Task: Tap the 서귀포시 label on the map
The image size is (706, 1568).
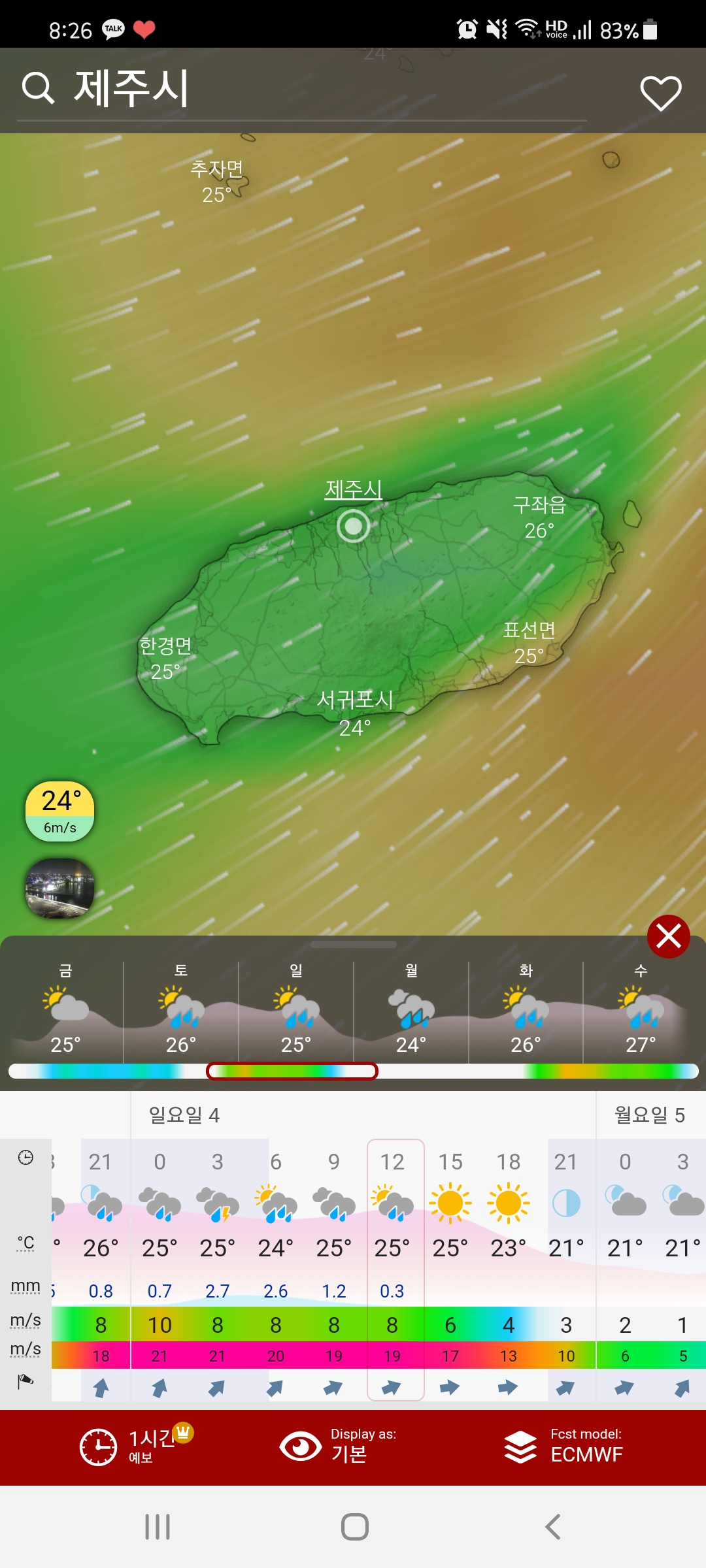Action: pyautogui.click(x=355, y=700)
